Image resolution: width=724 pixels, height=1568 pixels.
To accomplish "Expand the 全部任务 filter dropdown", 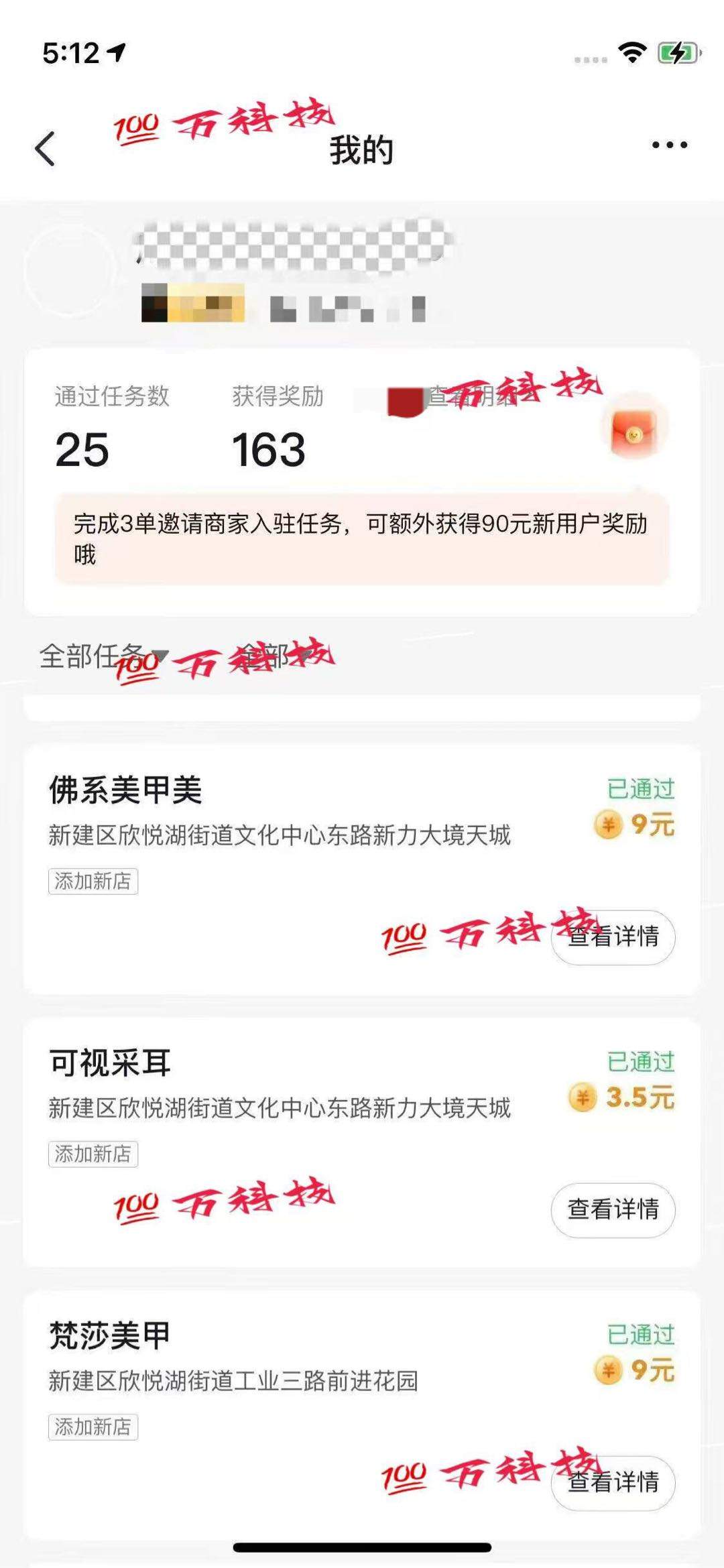I will tap(104, 656).
